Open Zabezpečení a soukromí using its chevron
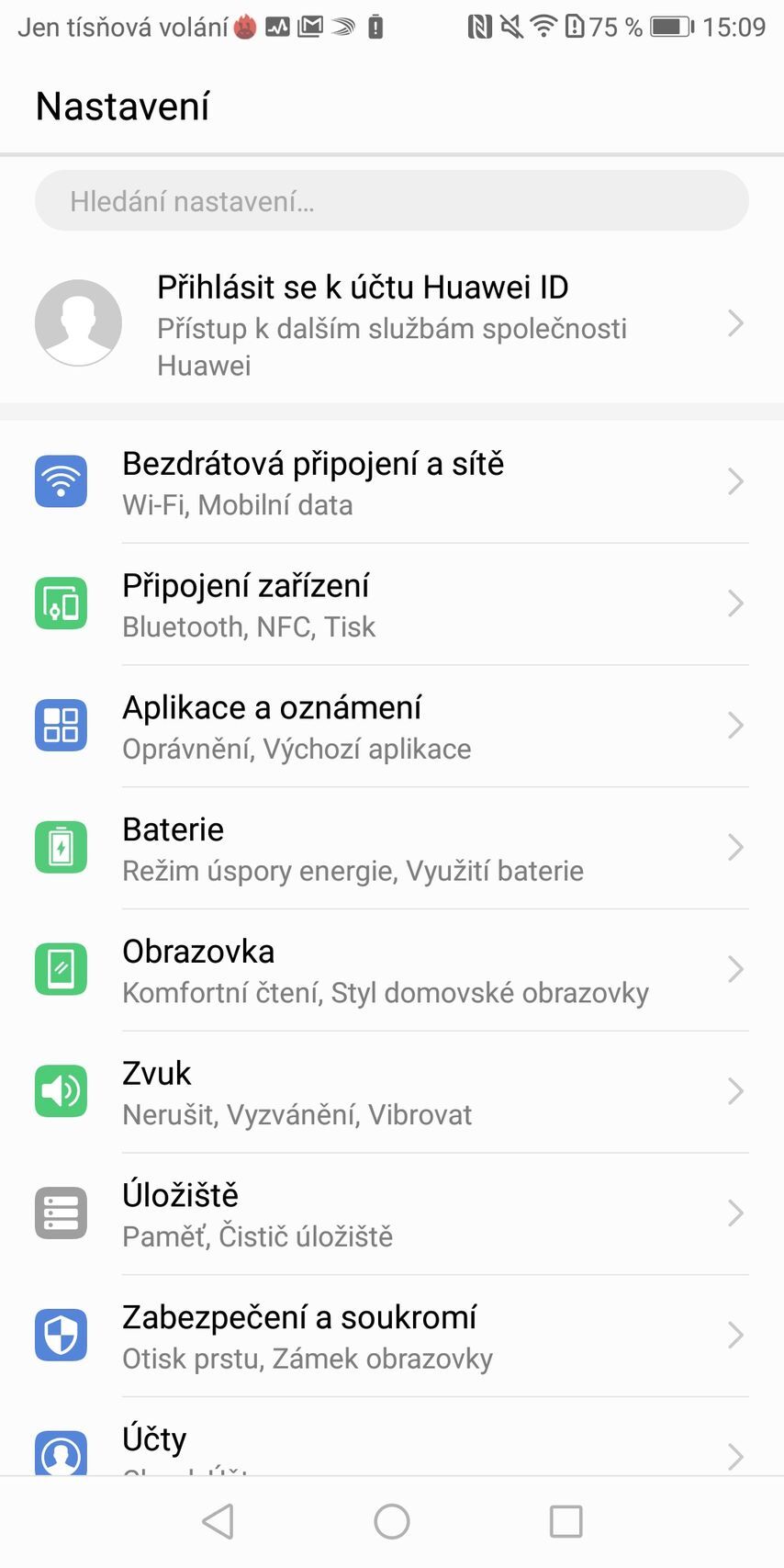Viewport: 784px width, 1568px height. click(x=734, y=1335)
